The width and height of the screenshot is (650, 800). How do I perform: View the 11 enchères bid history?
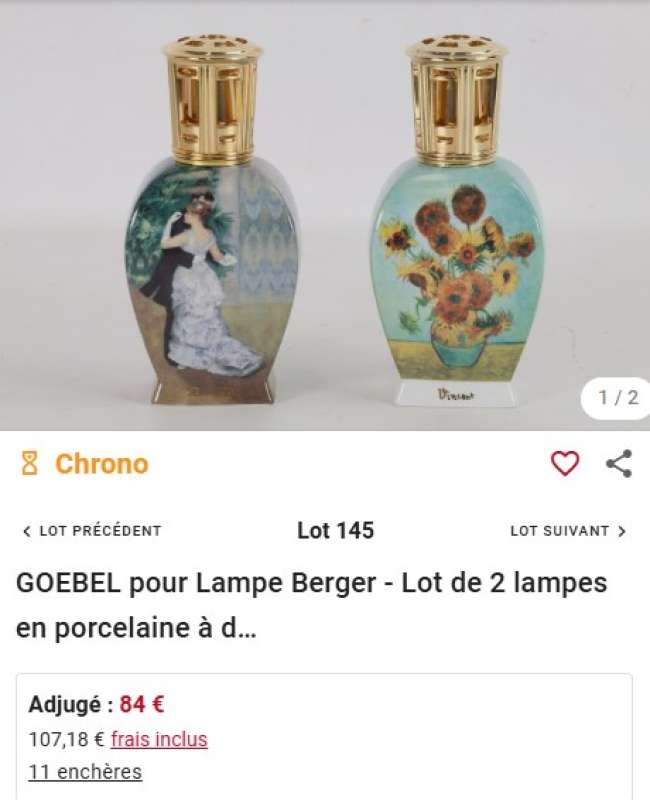(x=85, y=772)
